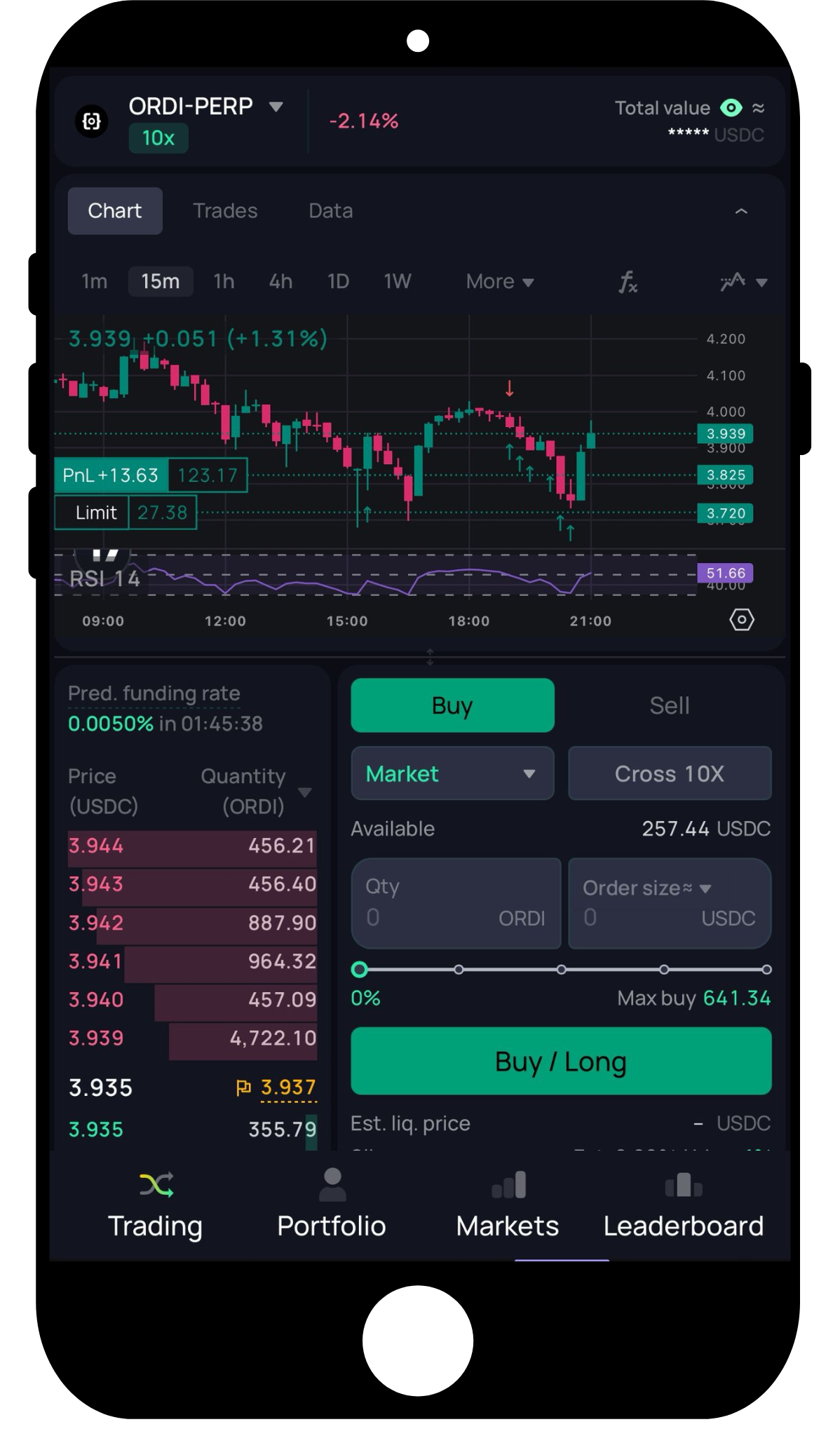The height and width of the screenshot is (1436, 840).
Task: Switch to the Sell side
Action: 669,705
